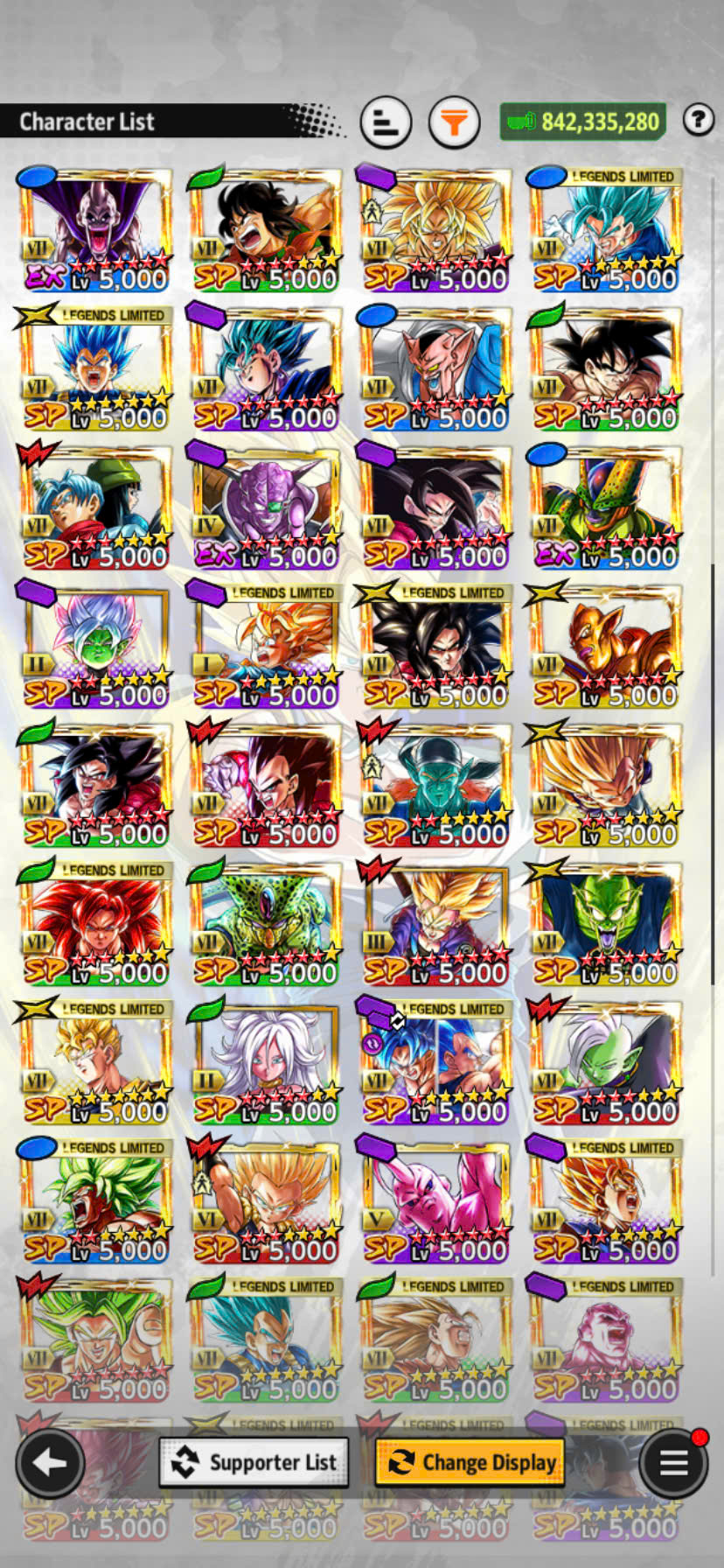
Task: Open the pink Buu character card
Action: click(435, 1200)
